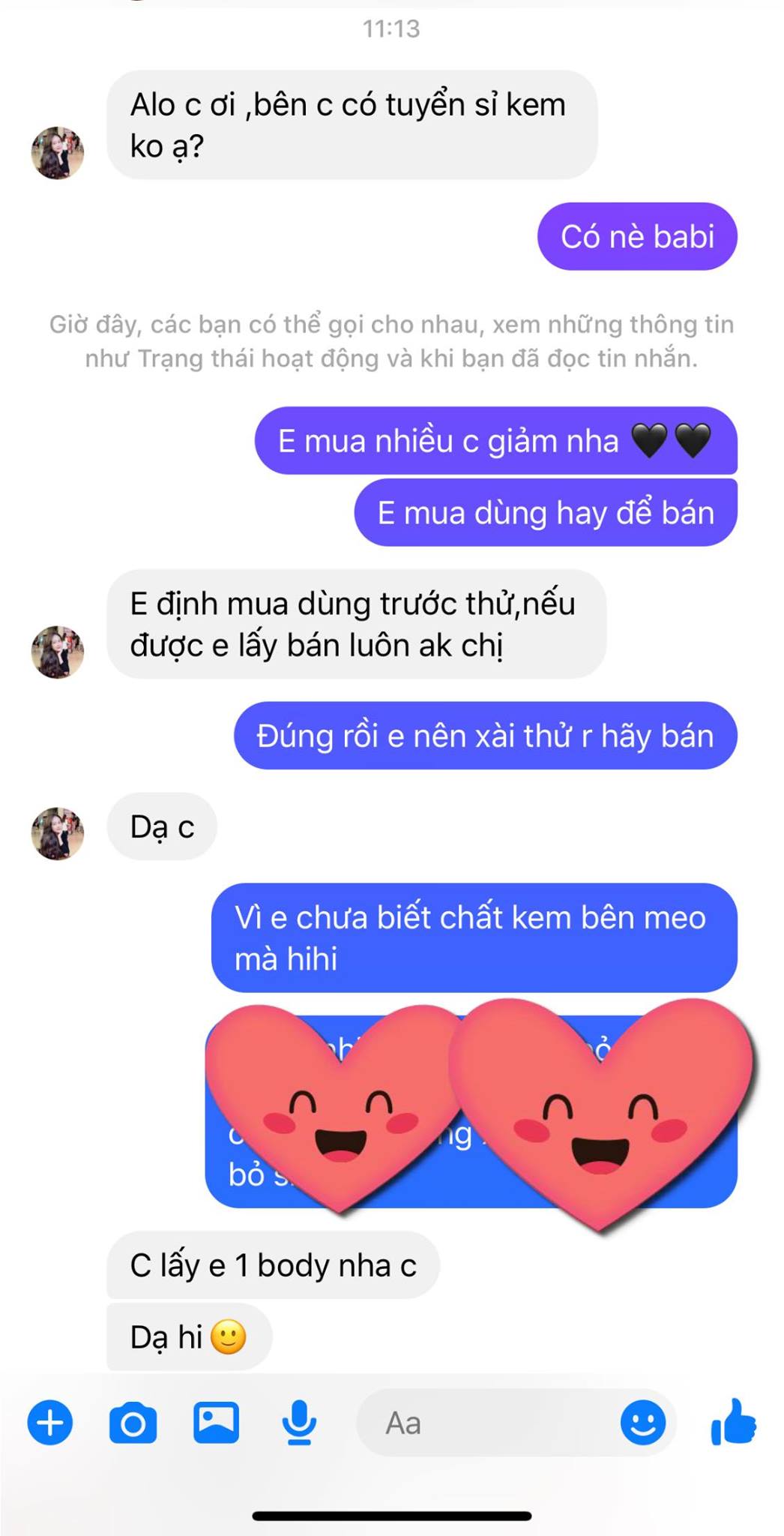Record a voice message with the microphone
Viewport: 784px width, 1536px height.
point(299,1423)
